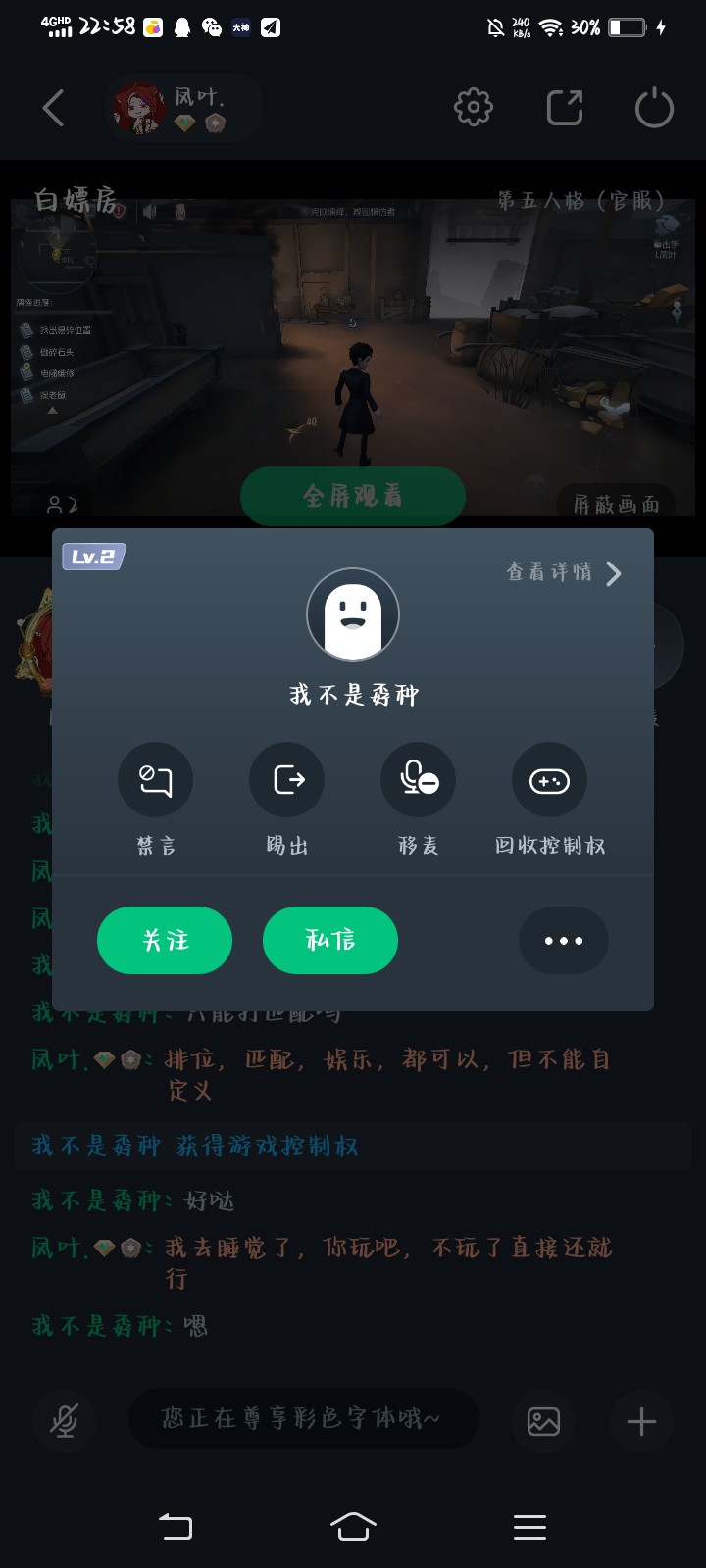Open the three-dot more options
Image resolution: width=706 pixels, height=1568 pixels.
click(563, 941)
